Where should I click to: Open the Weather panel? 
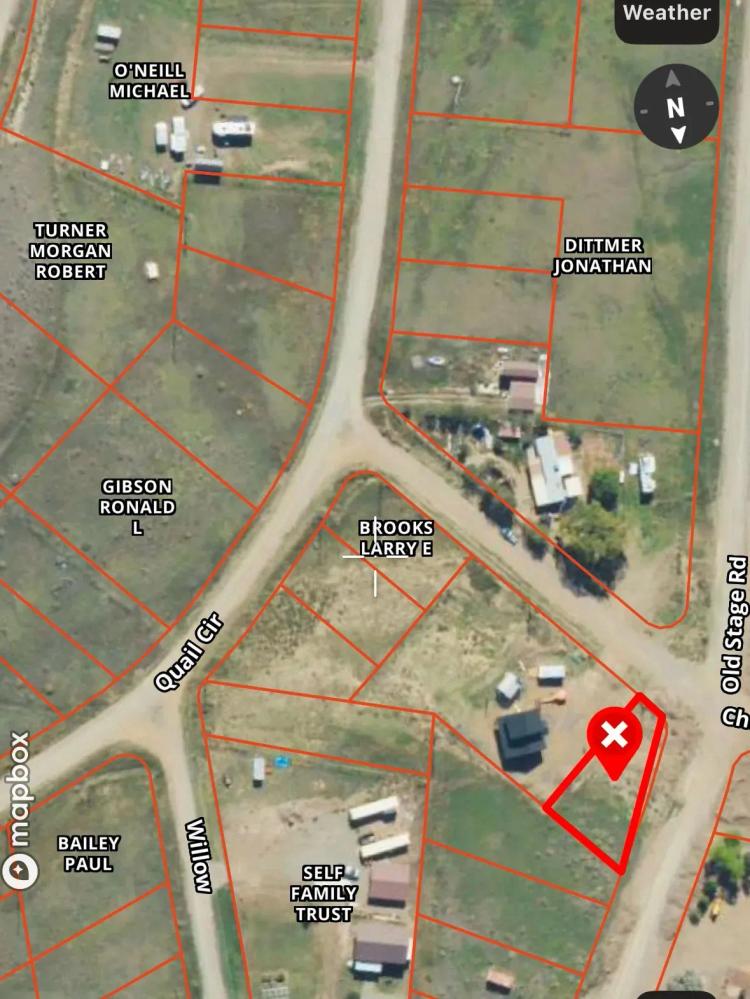(667, 15)
